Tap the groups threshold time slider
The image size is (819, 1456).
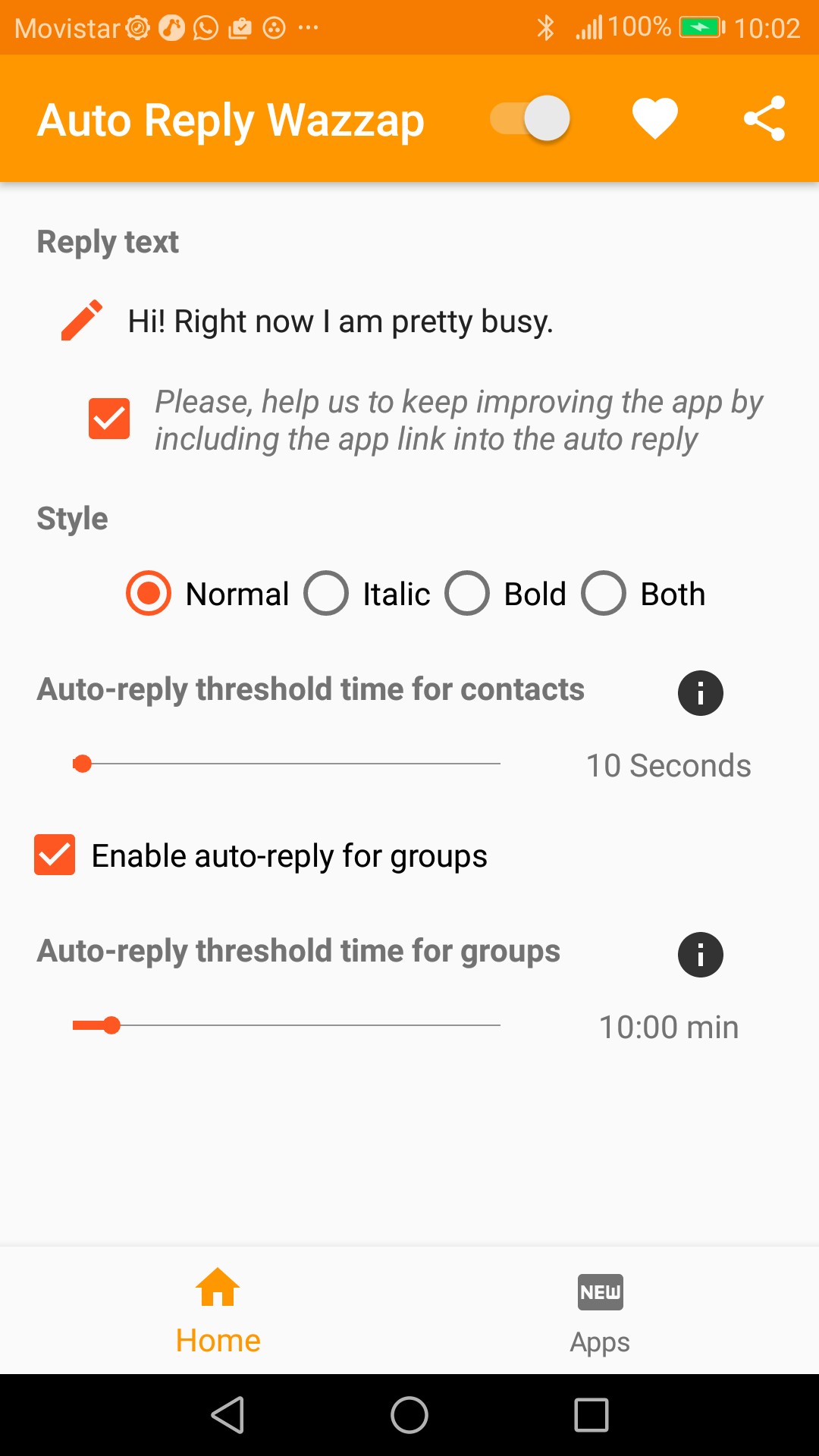click(287, 1025)
